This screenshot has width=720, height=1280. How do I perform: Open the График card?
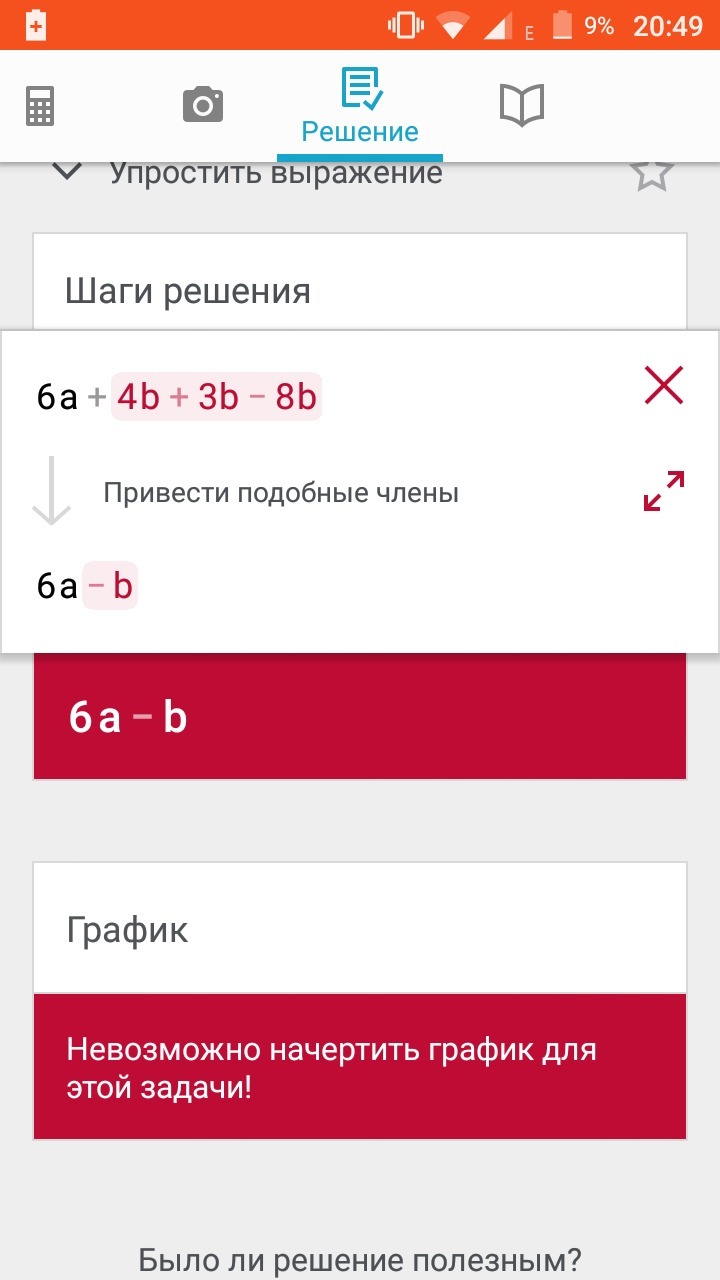point(360,928)
